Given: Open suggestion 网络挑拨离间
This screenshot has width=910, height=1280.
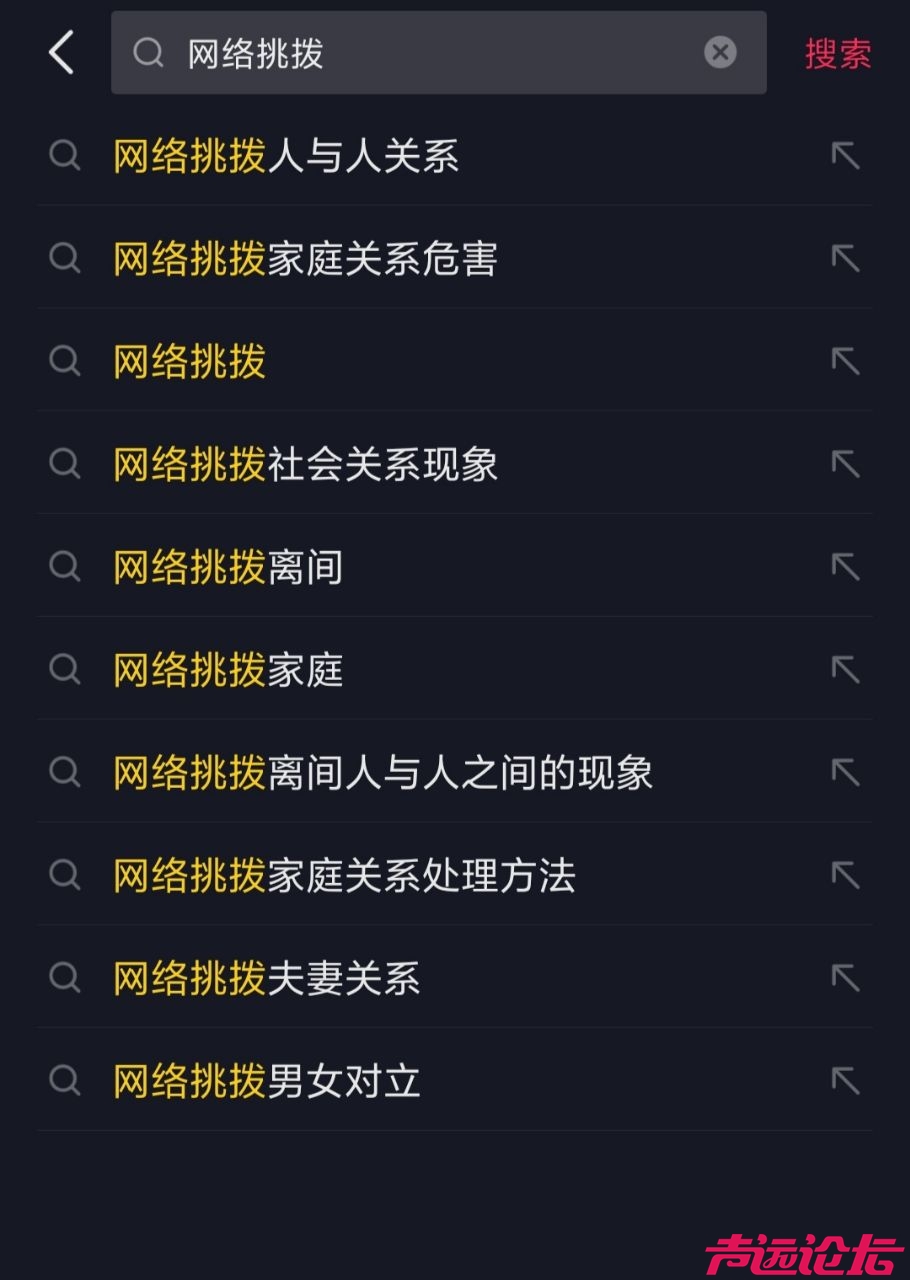Looking at the screenshot, I should 228,568.
